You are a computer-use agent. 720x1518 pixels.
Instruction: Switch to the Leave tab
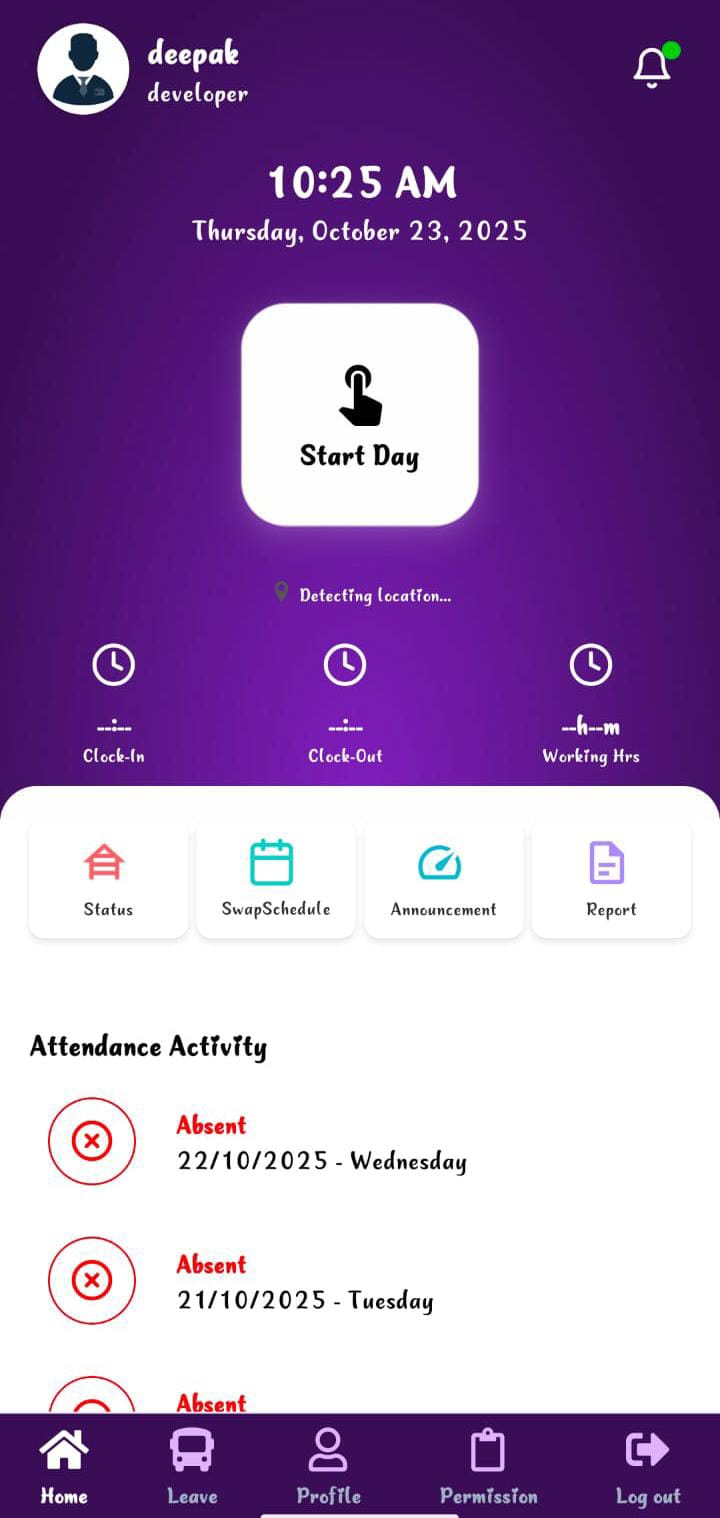(192, 1466)
